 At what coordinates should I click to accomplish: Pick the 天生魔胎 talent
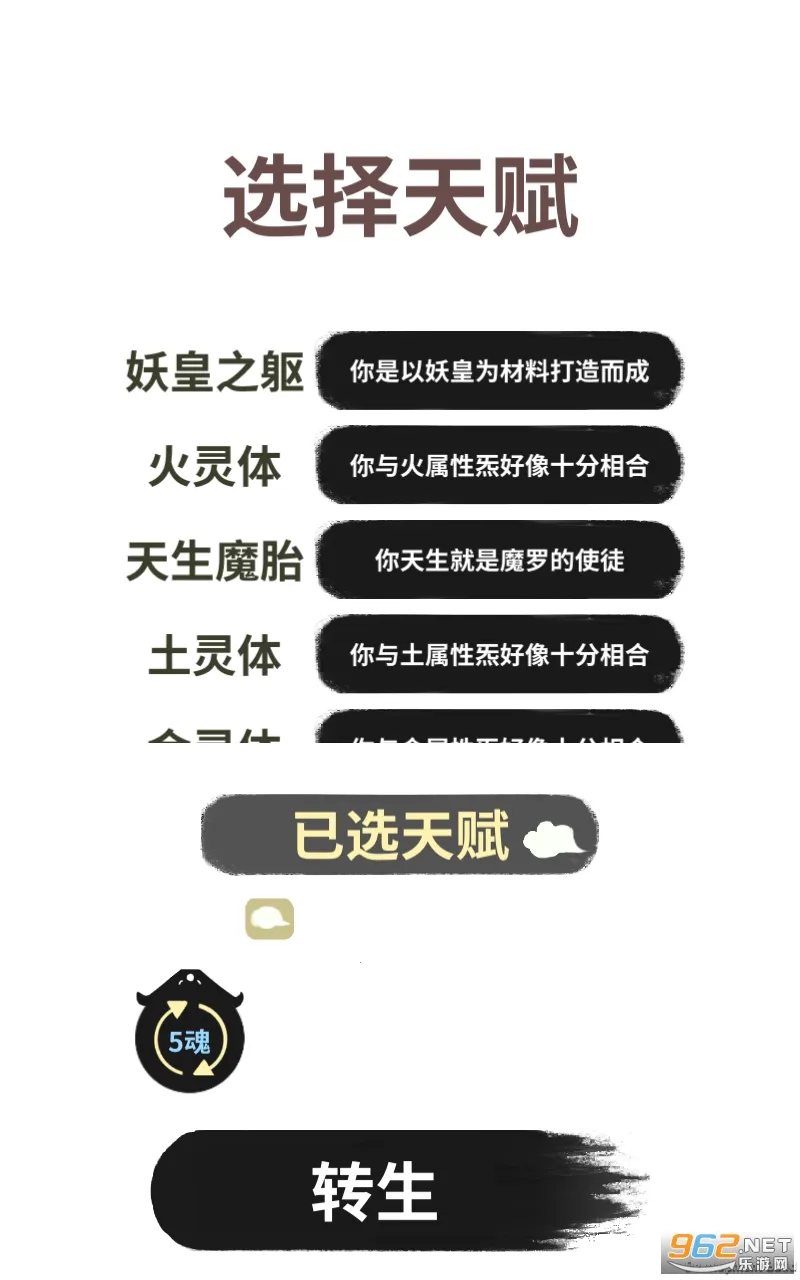tap(498, 560)
